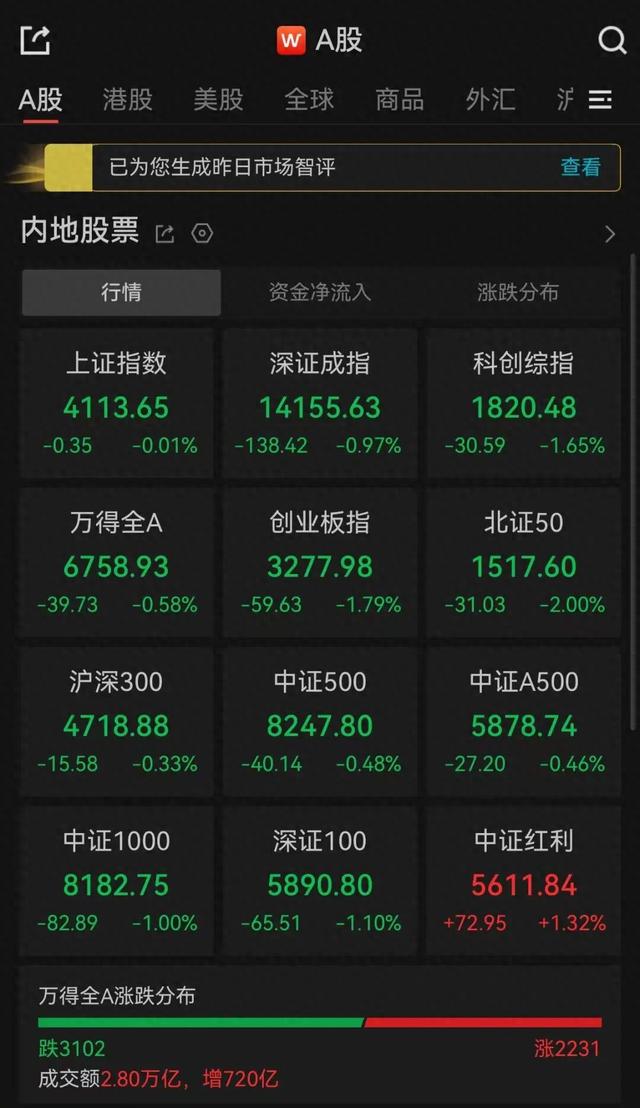This screenshot has width=640, height=1108.
Task: Open the 中证红利 index card
Action: (524, 881)
